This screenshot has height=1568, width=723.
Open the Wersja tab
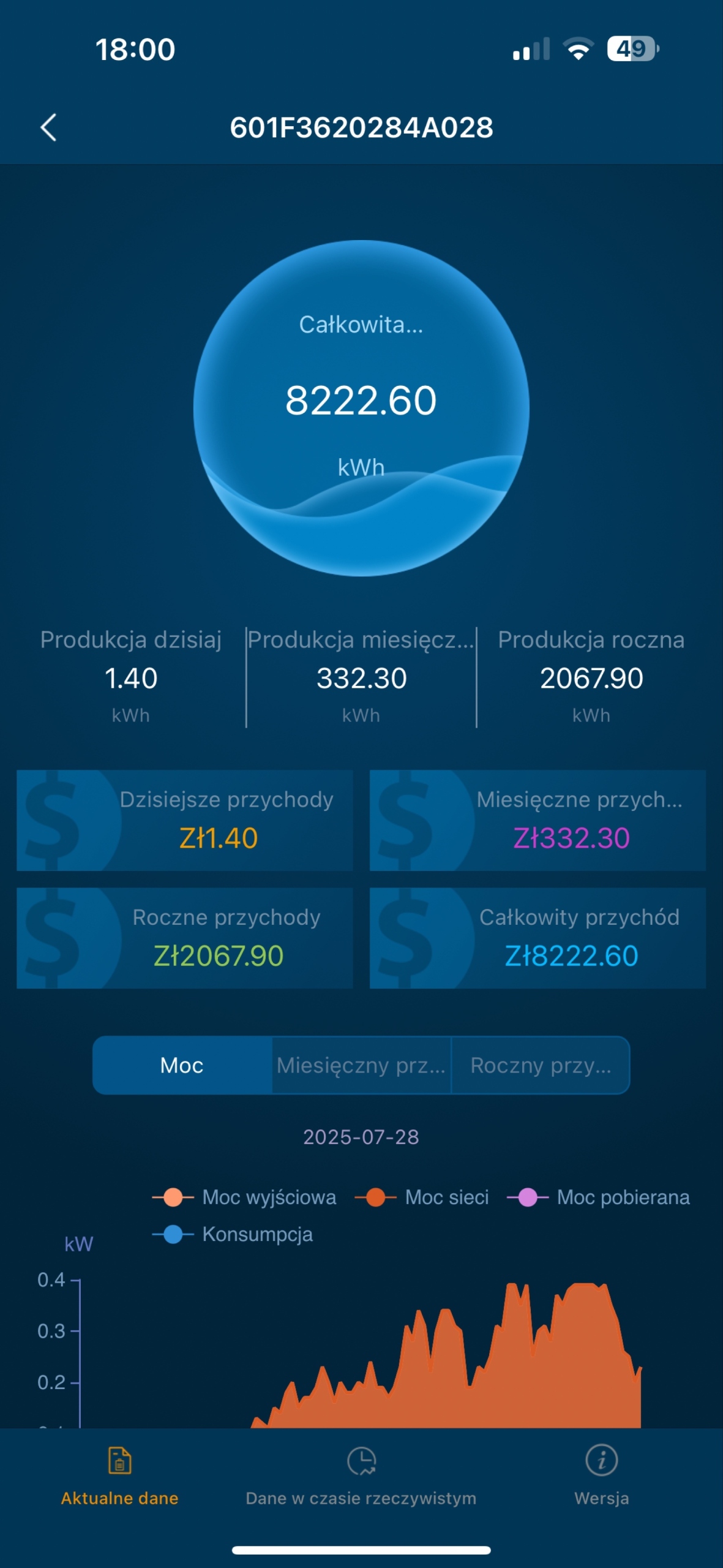pos(601,1476)
